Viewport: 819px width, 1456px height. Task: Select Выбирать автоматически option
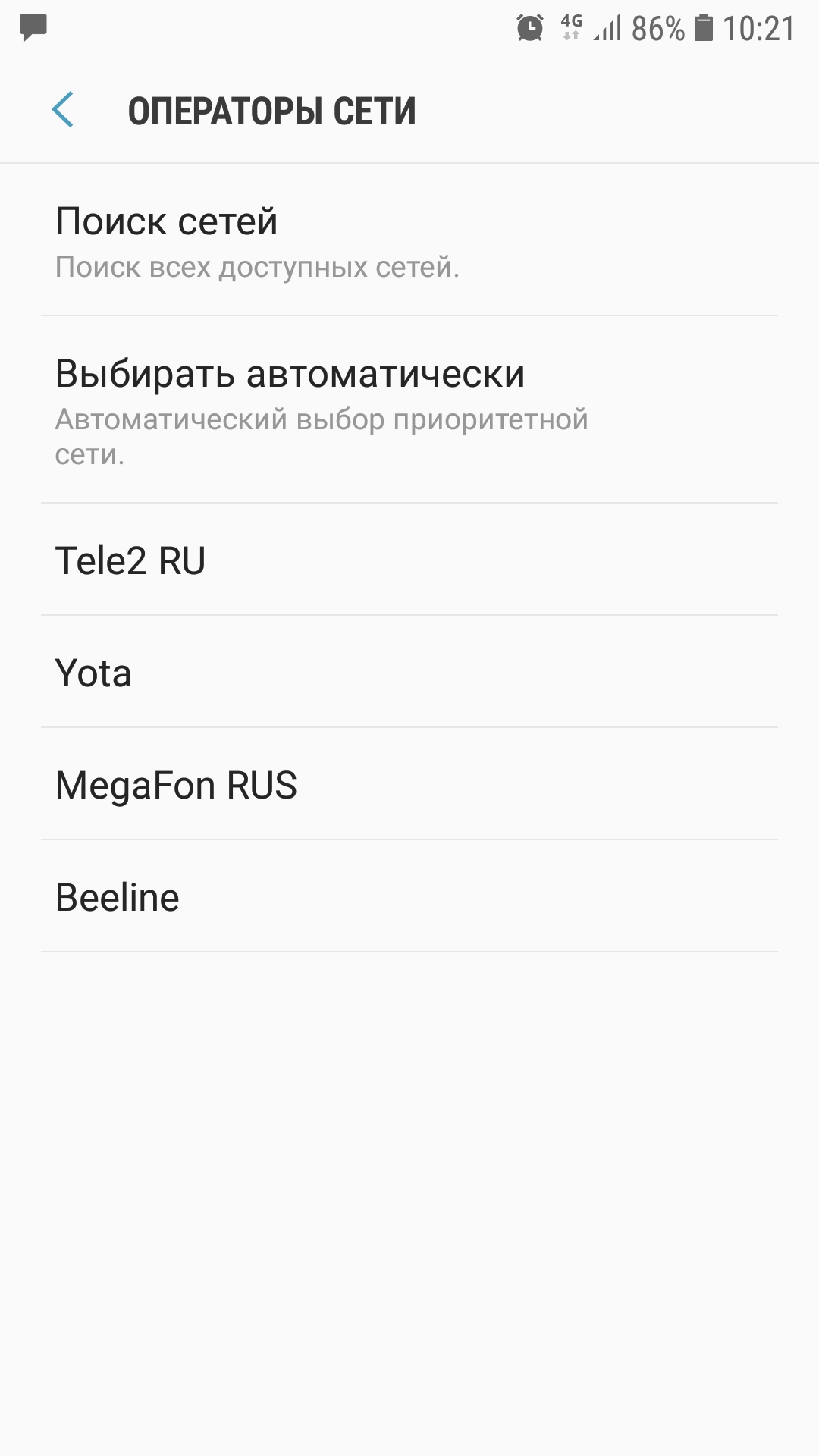pos(409,410)
